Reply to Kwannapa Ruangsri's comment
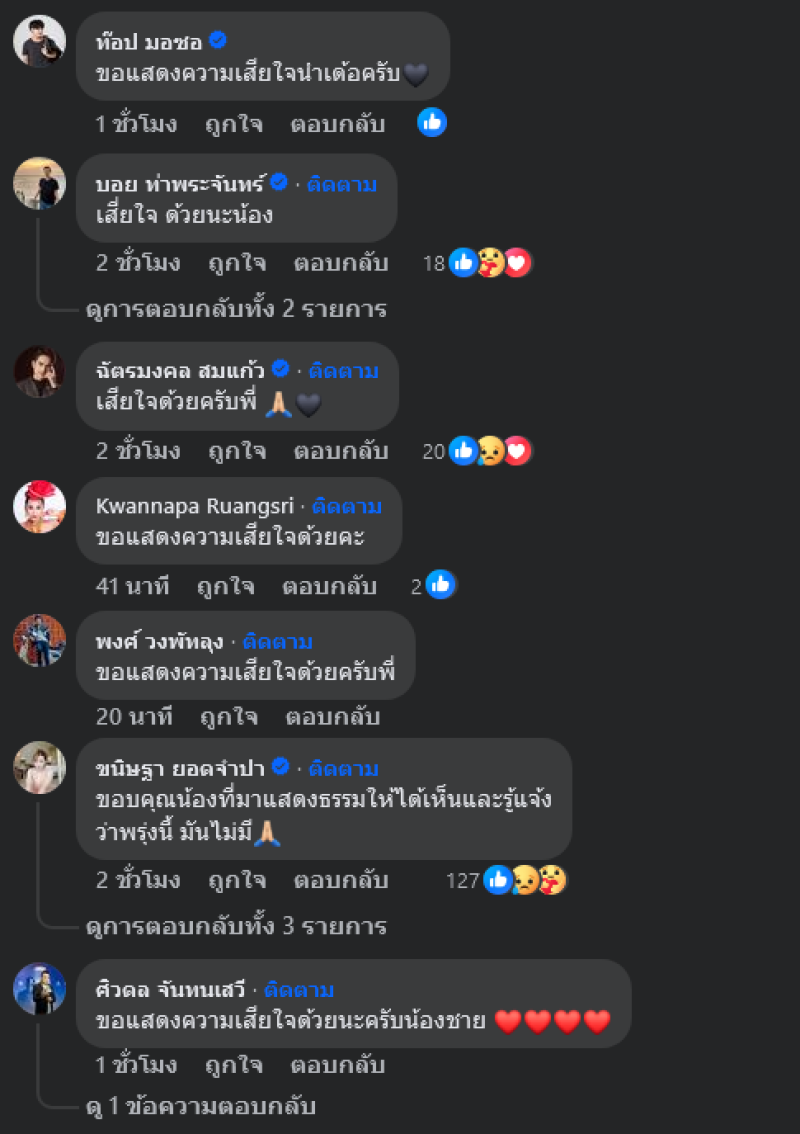Viewport: 800px width, 1134px height. click(x=329, y=586)
